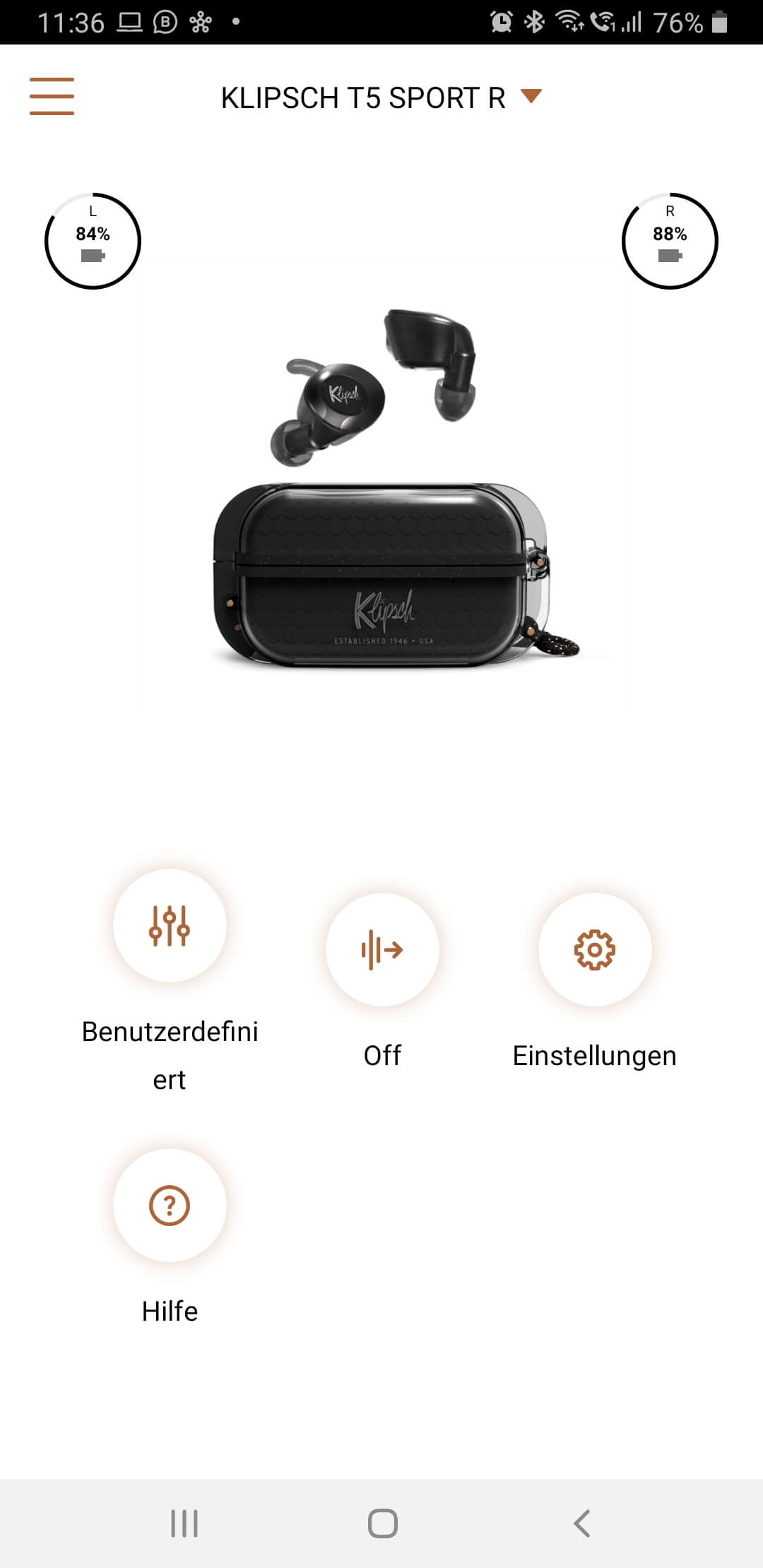
Task: Go back using the system back button
Action: click(x=581, y=1523)
